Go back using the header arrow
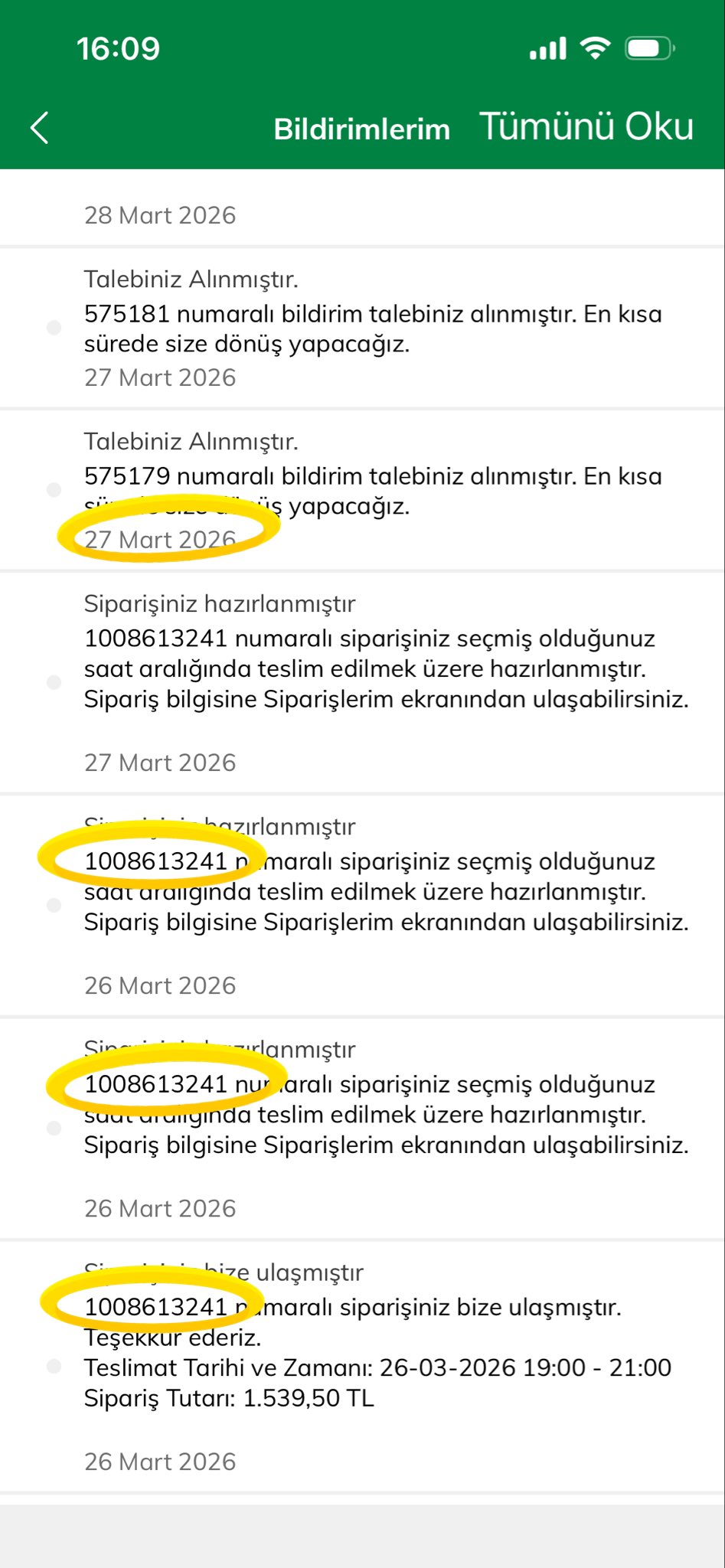 (x=40, y=128)
